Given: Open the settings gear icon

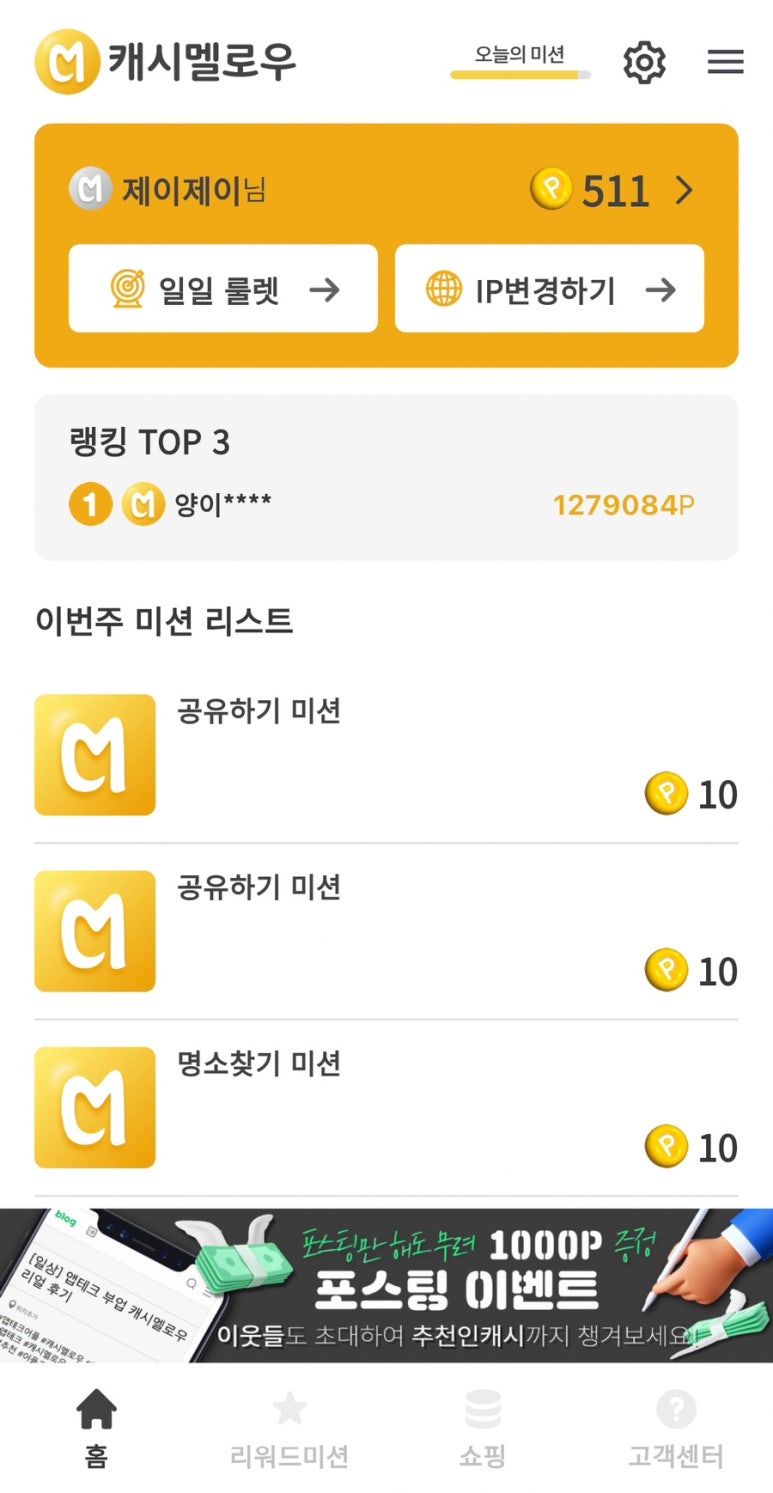Looking at the screenshot, I should point(644,63).
